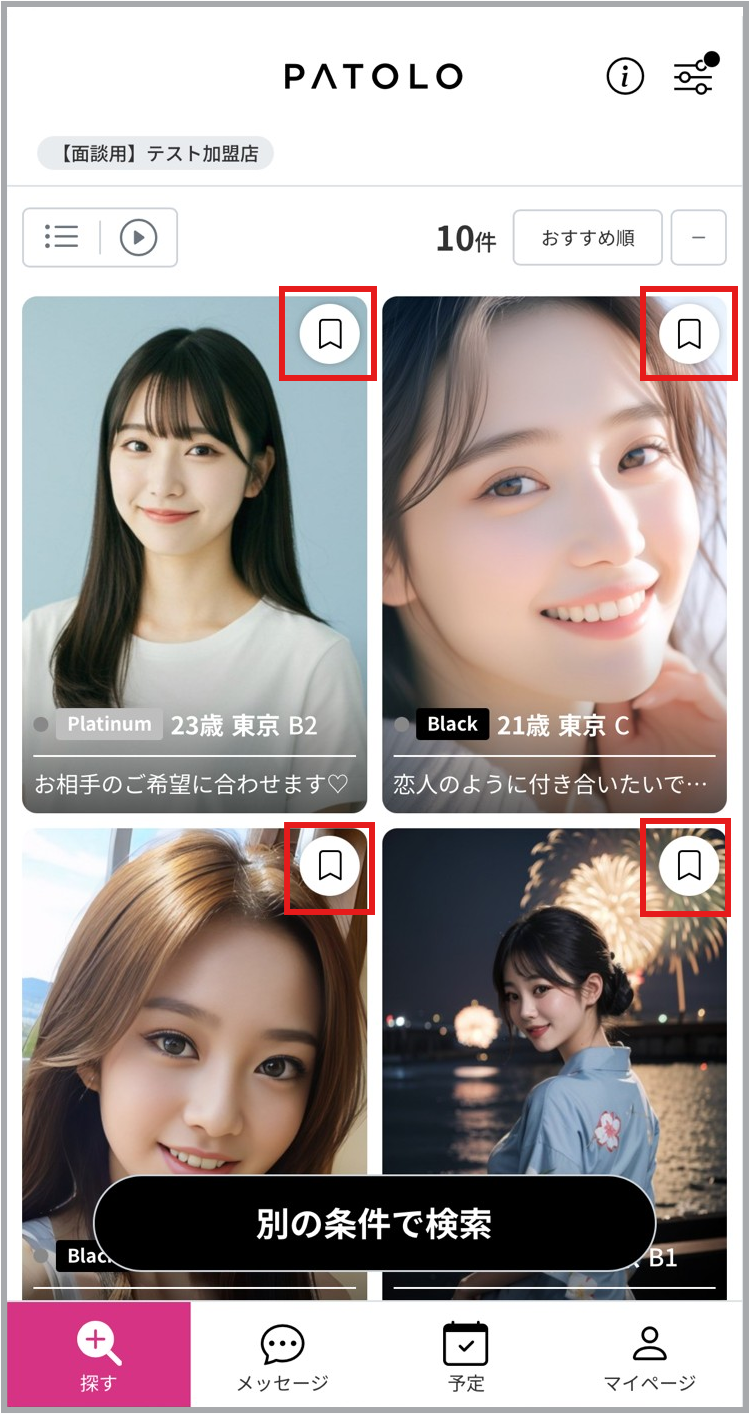Tap the minus button beside おすすめ順

(698, 238)
